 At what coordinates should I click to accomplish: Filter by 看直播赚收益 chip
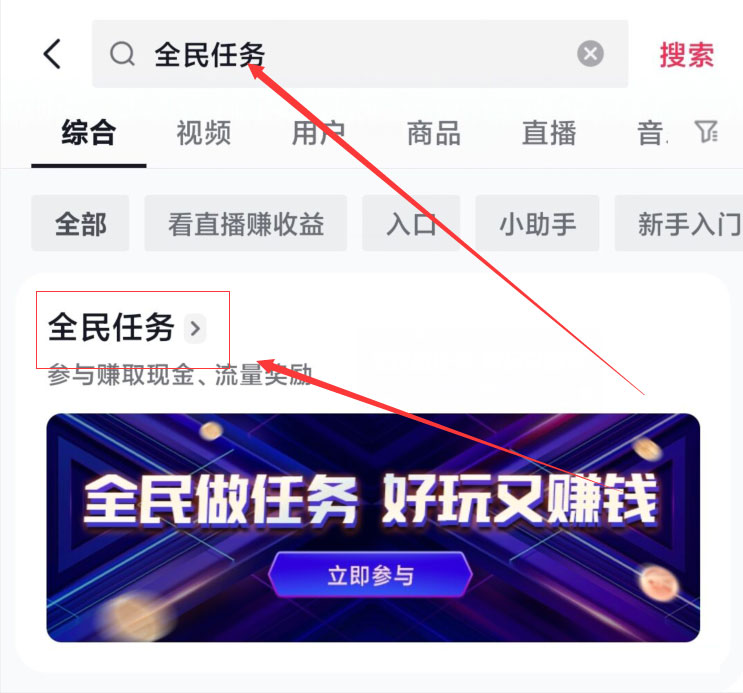246,223
